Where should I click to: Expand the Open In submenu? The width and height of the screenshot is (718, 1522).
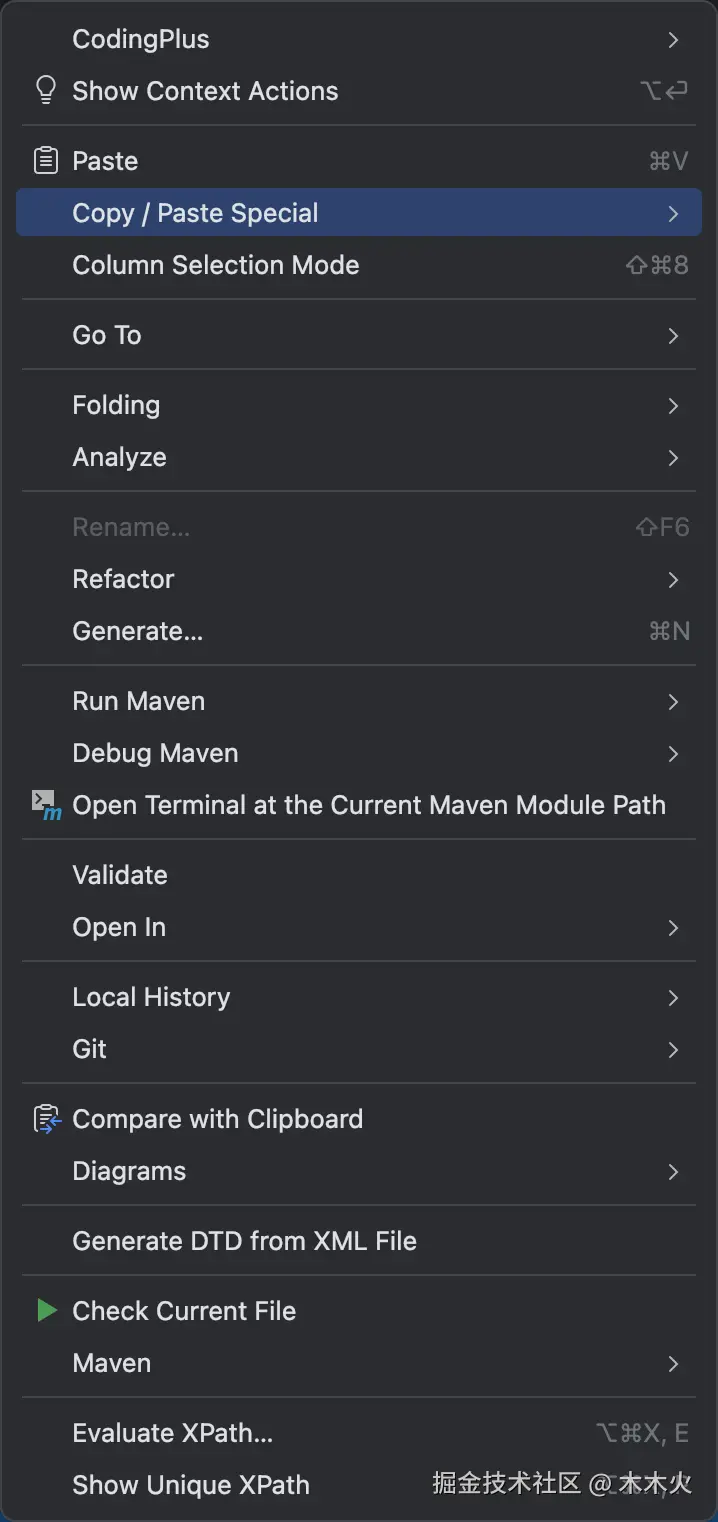[x=119, y=927]
